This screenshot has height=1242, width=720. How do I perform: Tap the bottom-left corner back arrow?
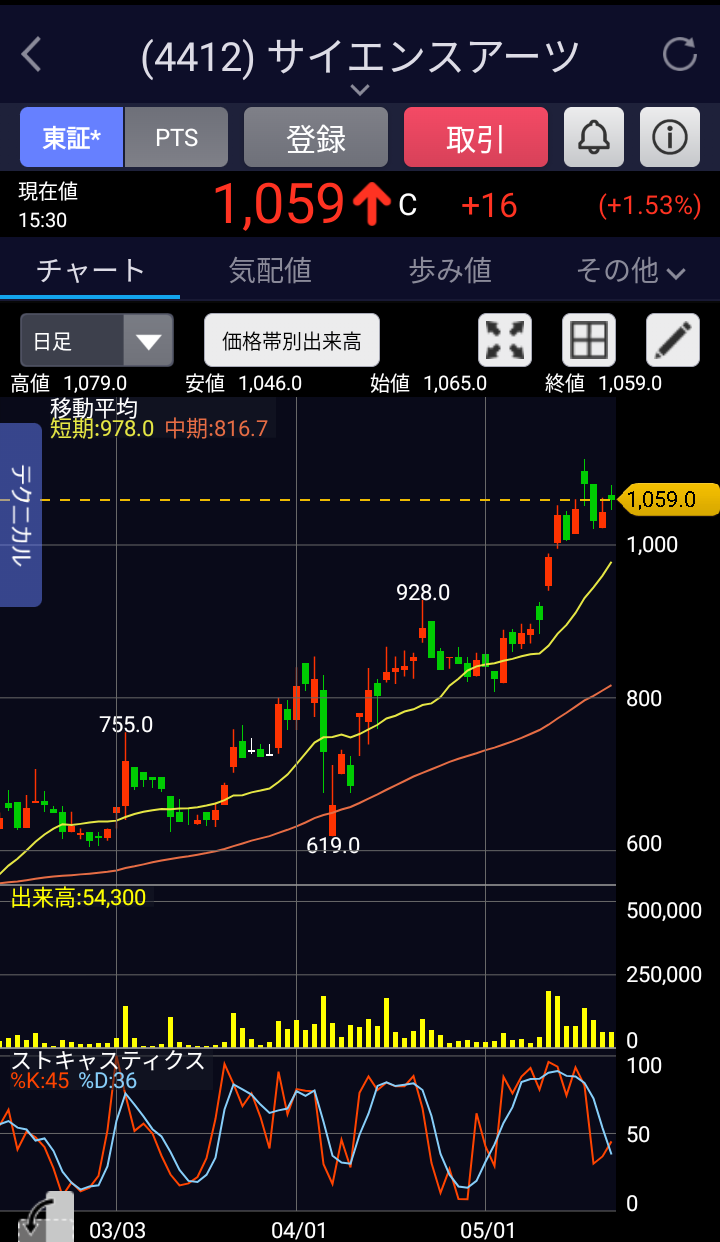[x=45, y=1217]
